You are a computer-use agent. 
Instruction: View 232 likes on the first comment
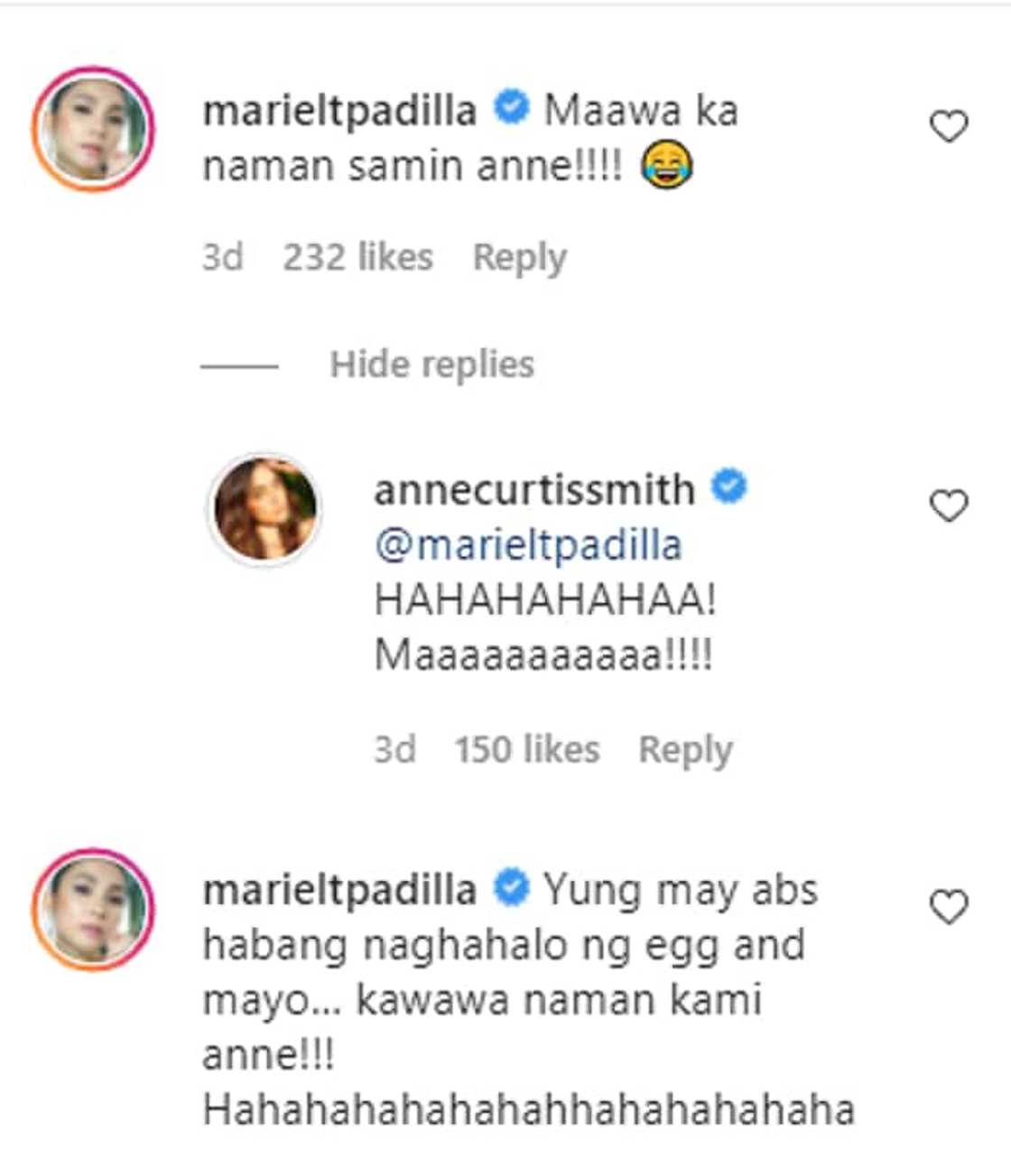point(359,255)
